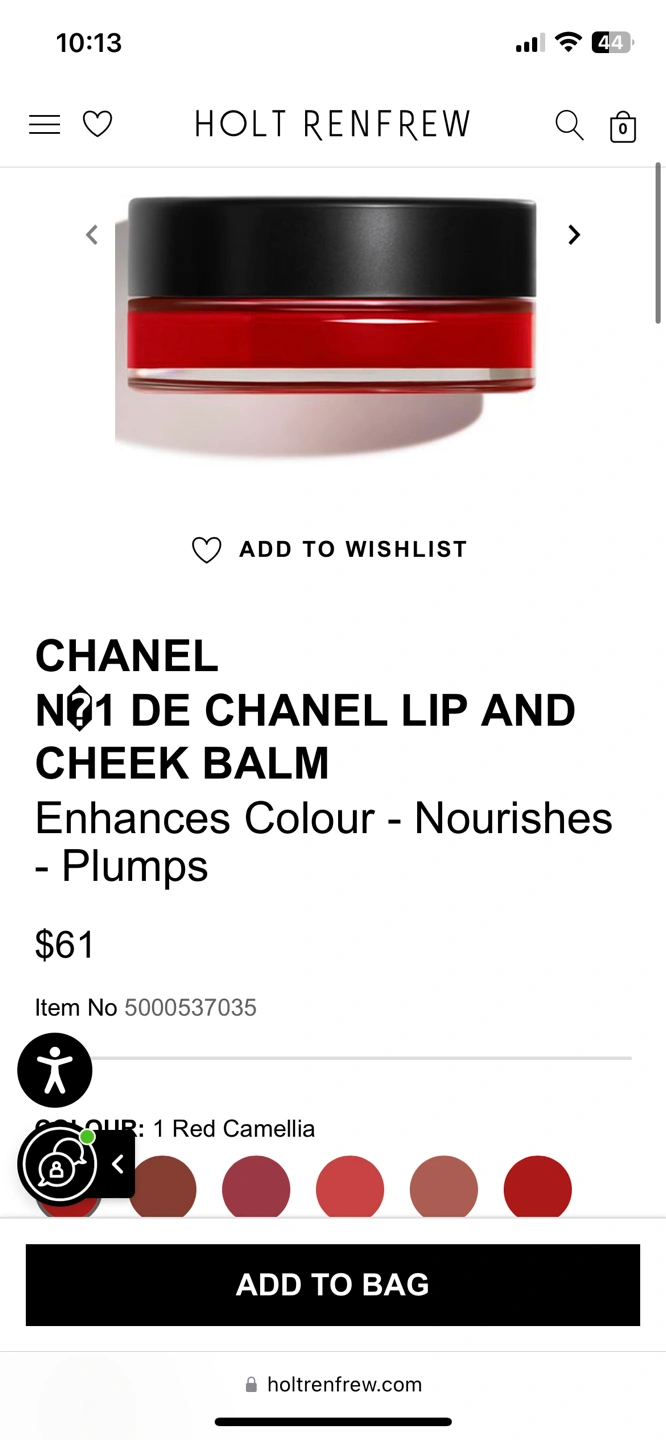
Task: Select the berry colour swatch
Action: pos(256,1188)
